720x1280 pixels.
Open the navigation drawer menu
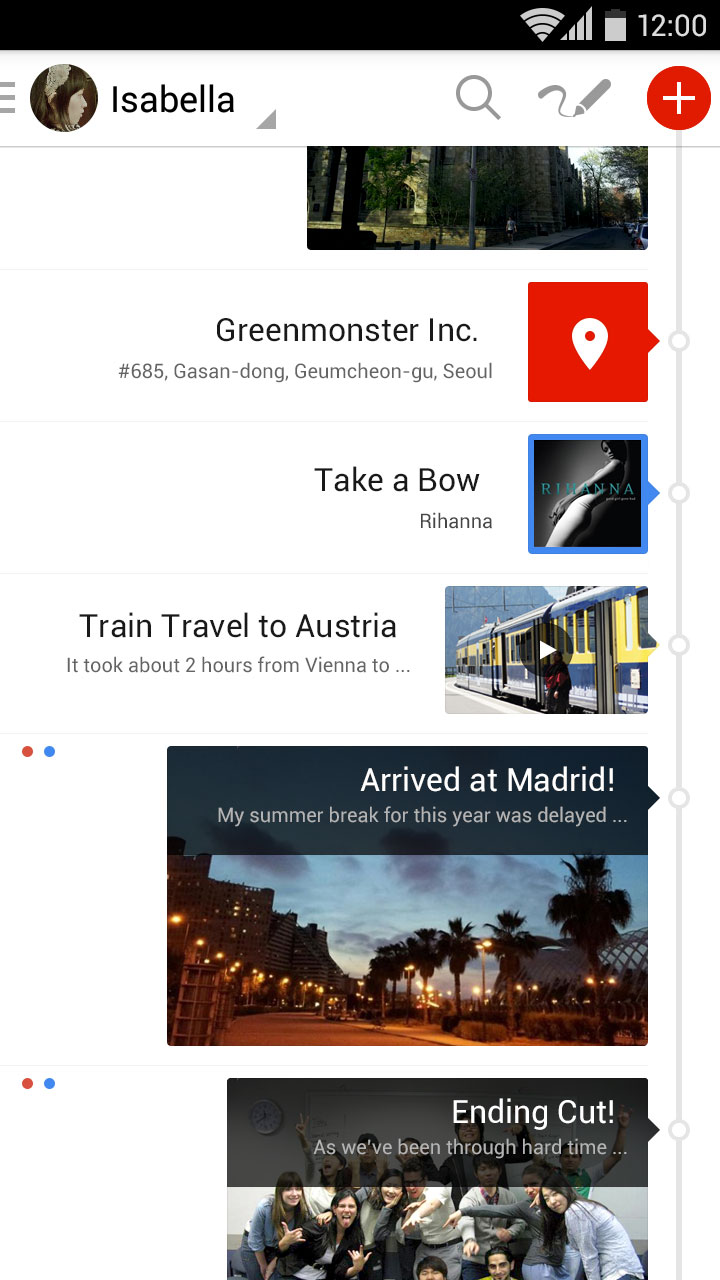[10, 97]
